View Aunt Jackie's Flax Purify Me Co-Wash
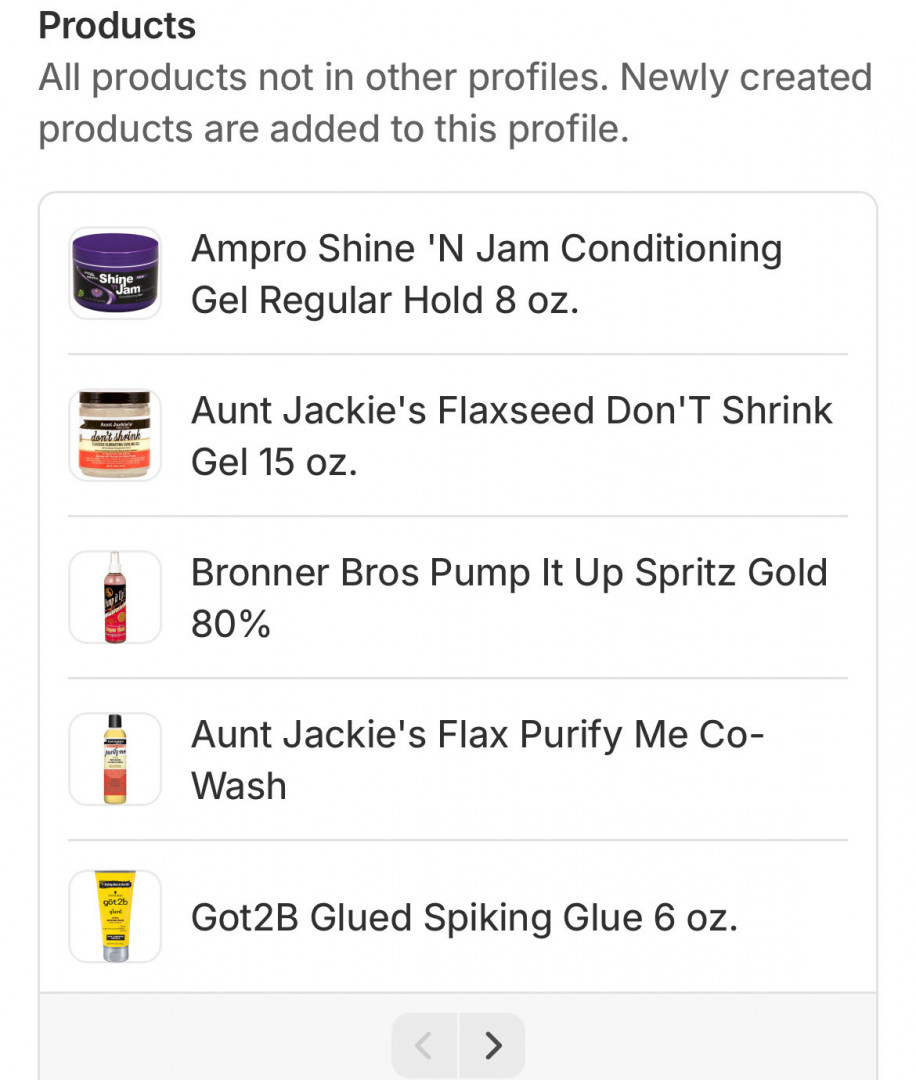Viewport: 916px width, 1080px height. (x=477, y=760)
